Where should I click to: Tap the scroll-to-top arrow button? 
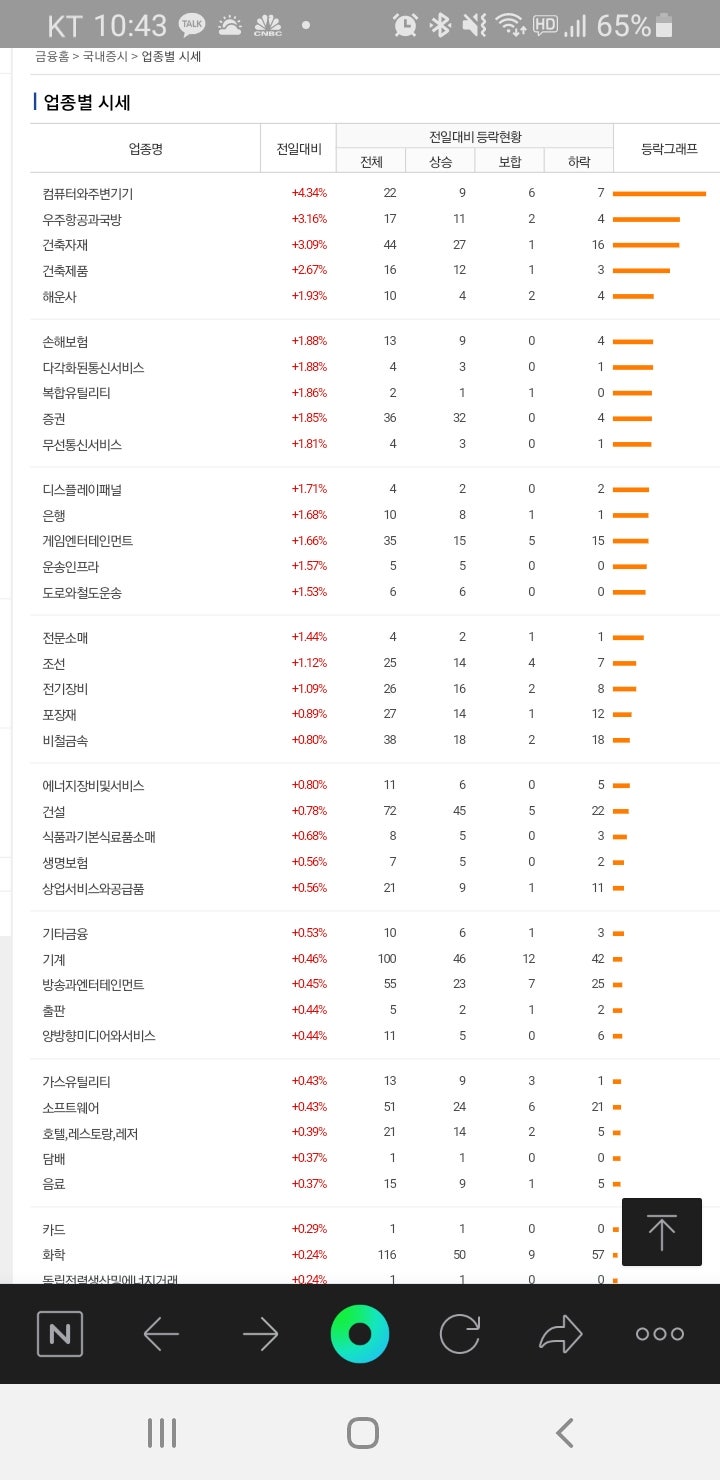[x=661, y=1232]
